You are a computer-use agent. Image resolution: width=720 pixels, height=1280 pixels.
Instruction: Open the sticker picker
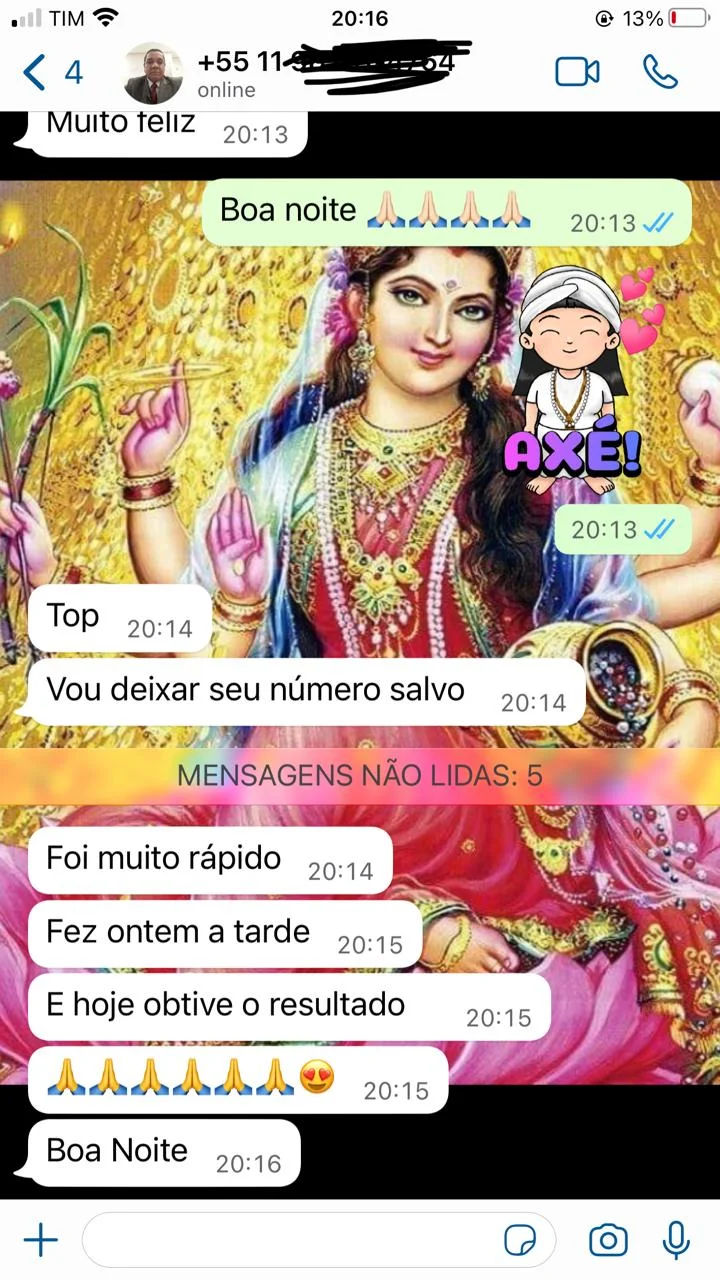click(x=520, y=1241)
